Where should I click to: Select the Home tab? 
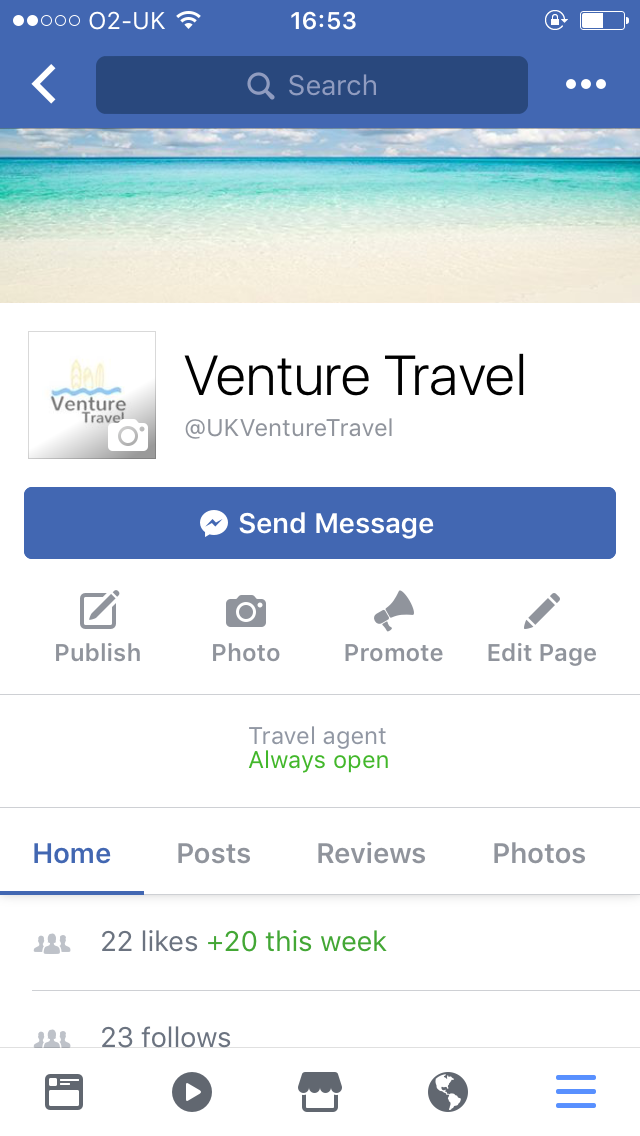click(72, 853)
